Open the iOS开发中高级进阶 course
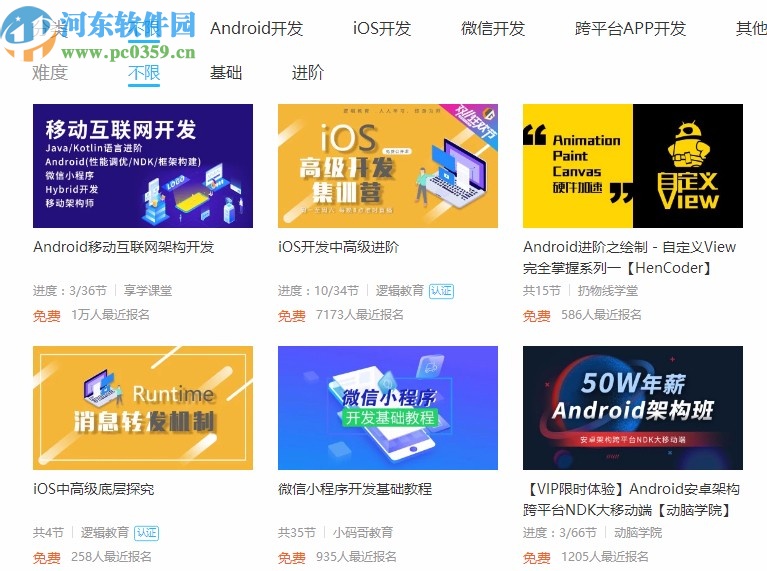Image resolution: width=767 pixels, height=571 pixels. coord(388,166)
